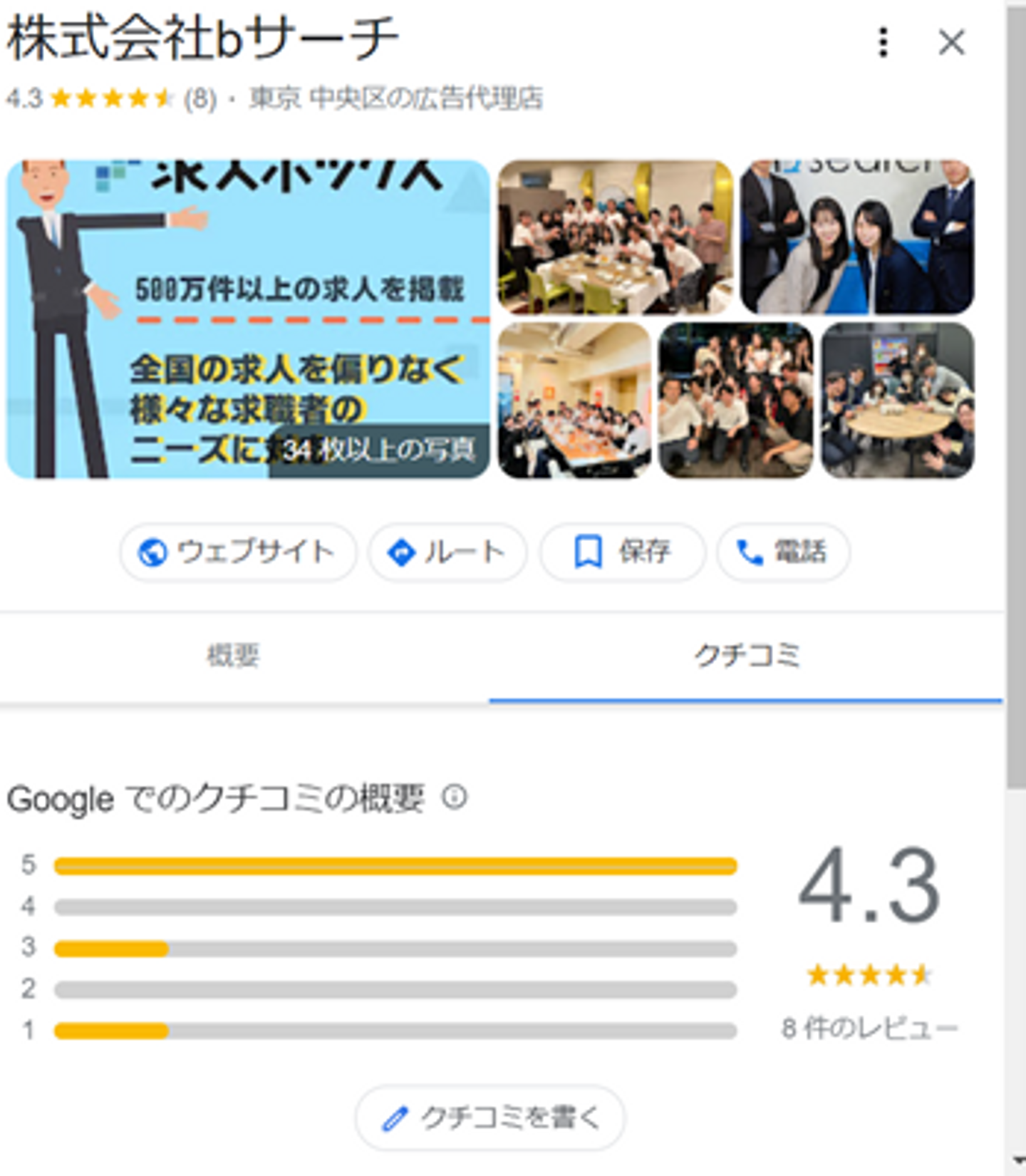This screenshot has height=1176, width=1026.
Task: Call the business via 電話
Action: click(782, 552)
